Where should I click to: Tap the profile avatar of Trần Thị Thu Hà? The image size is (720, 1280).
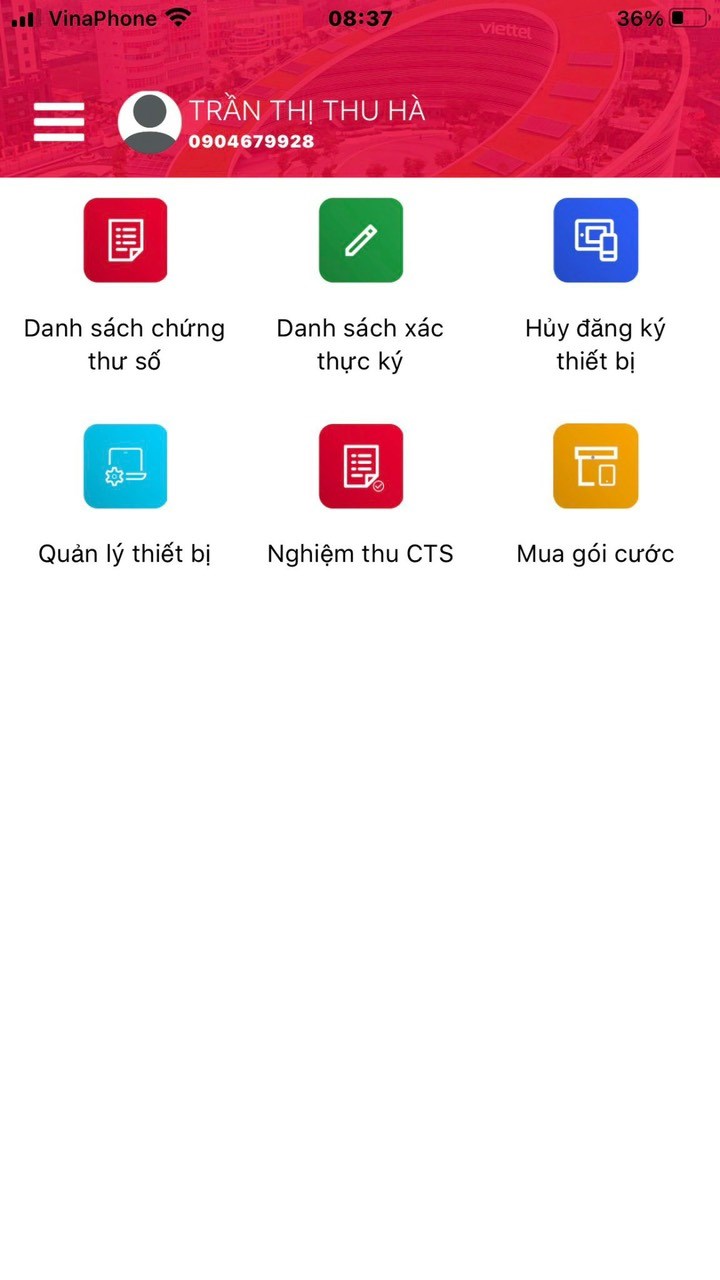(150, 122)
